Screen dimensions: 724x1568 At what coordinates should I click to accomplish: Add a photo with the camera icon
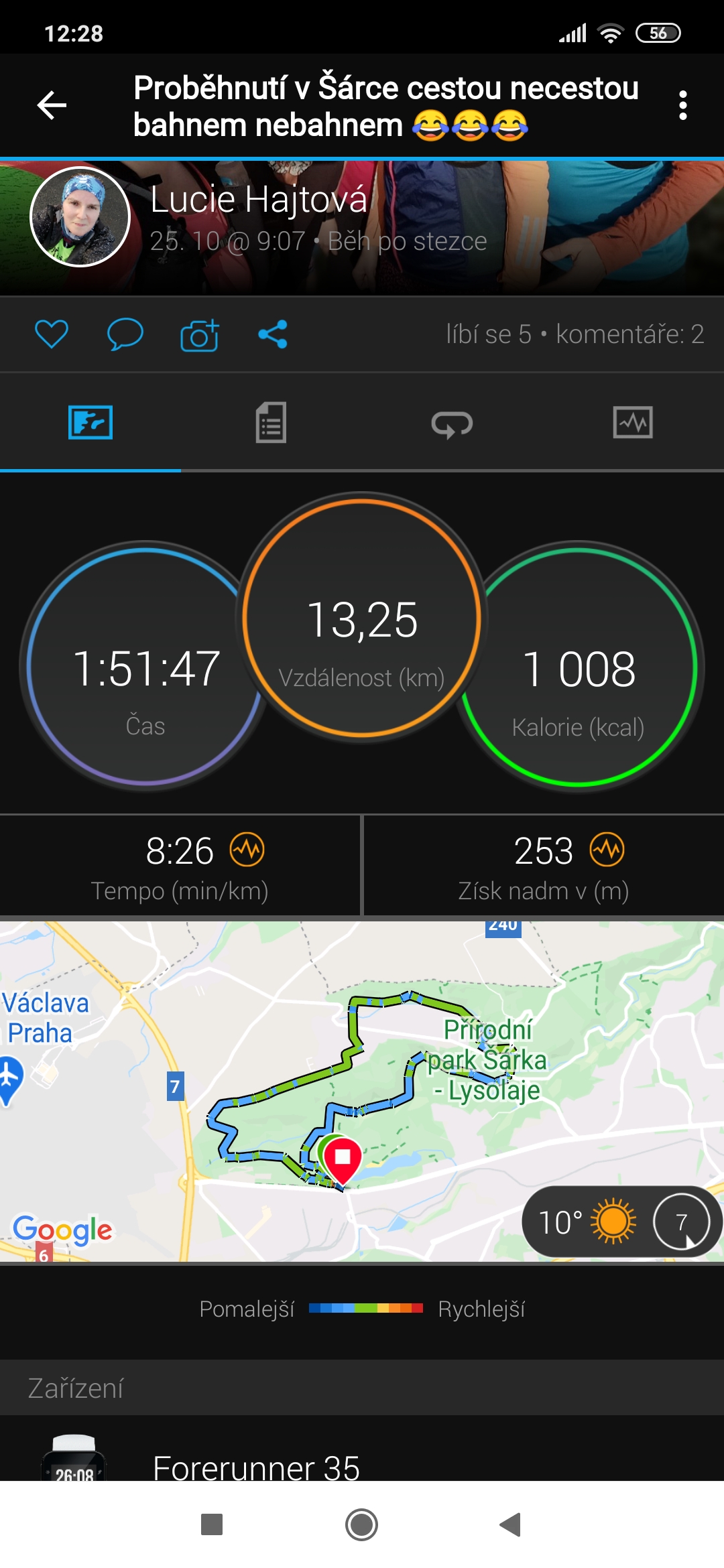[x=199, y=334]
